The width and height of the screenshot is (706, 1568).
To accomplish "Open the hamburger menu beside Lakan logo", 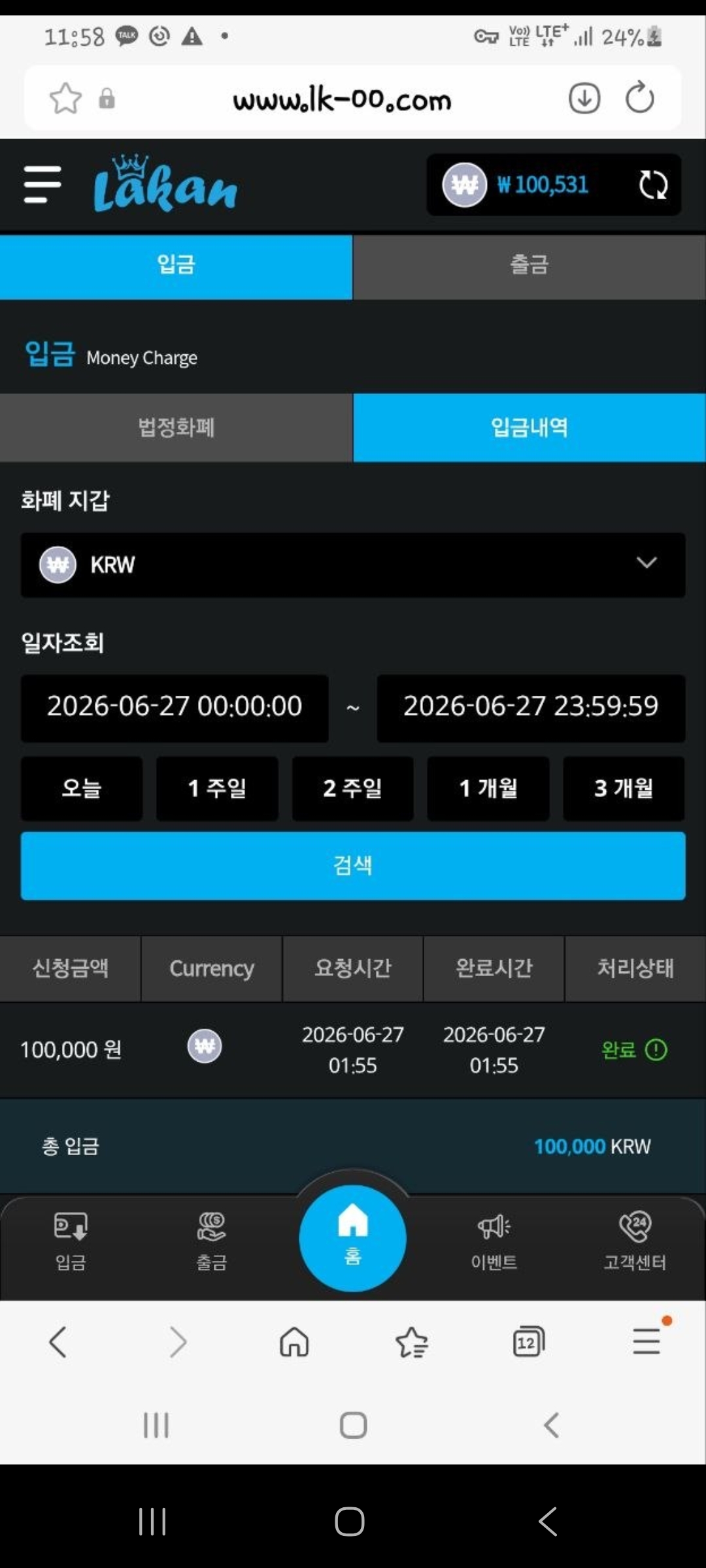I will (x=42, y=184).
